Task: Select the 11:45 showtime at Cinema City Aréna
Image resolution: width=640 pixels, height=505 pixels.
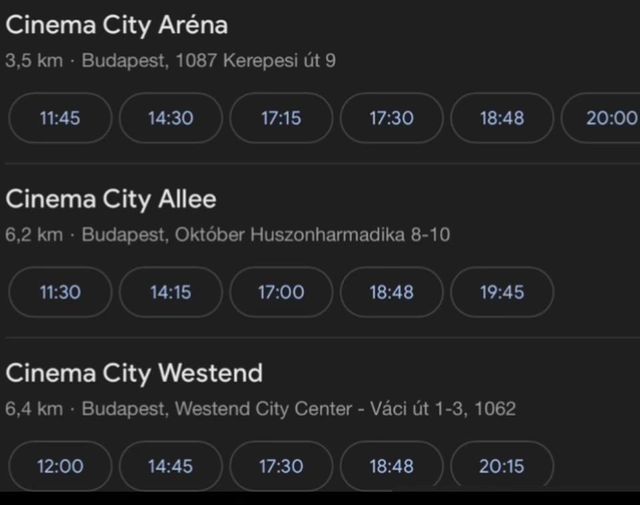Action: coord(60,118)
